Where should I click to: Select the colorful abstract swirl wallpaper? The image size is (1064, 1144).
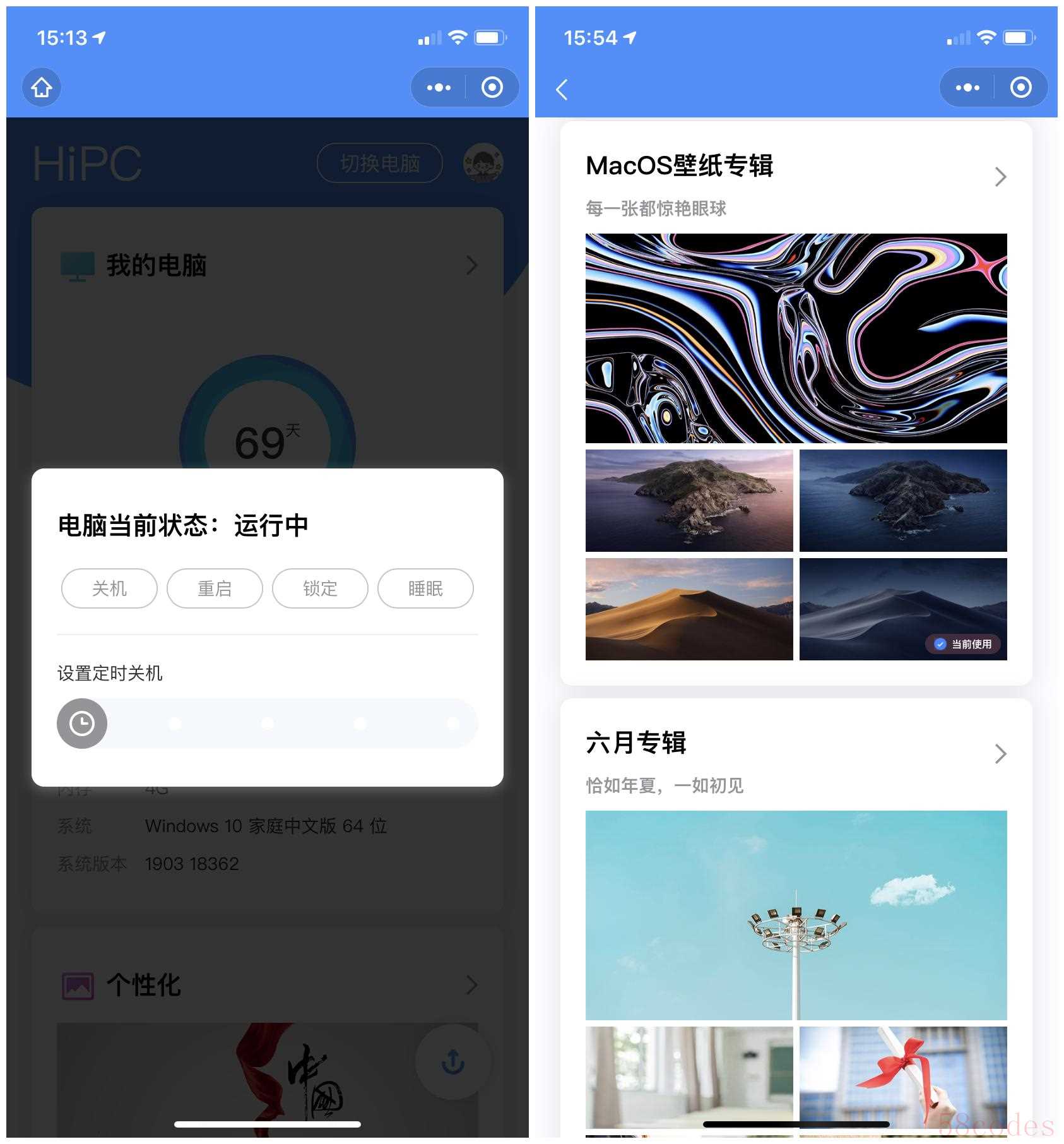tap(796, 338)
